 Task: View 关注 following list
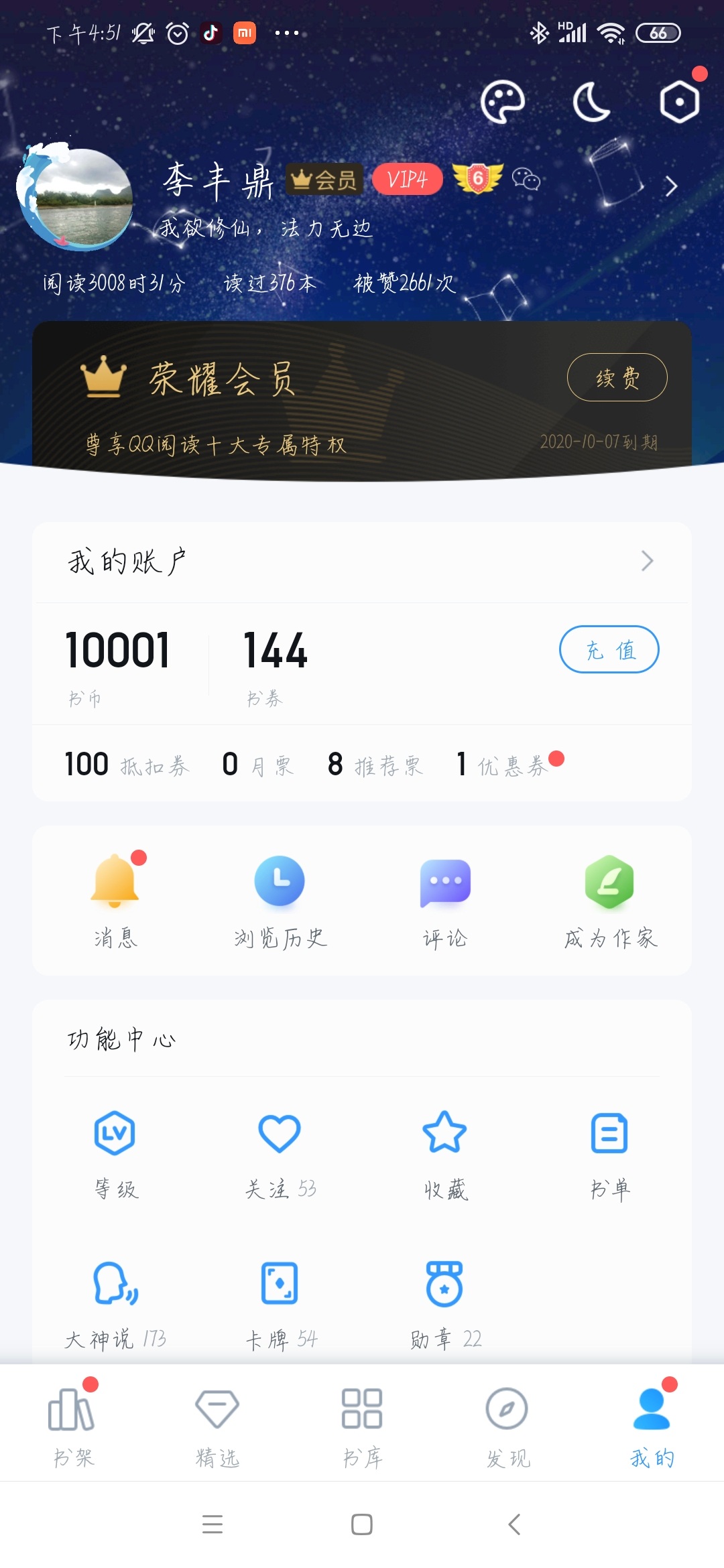point(280,1154)
